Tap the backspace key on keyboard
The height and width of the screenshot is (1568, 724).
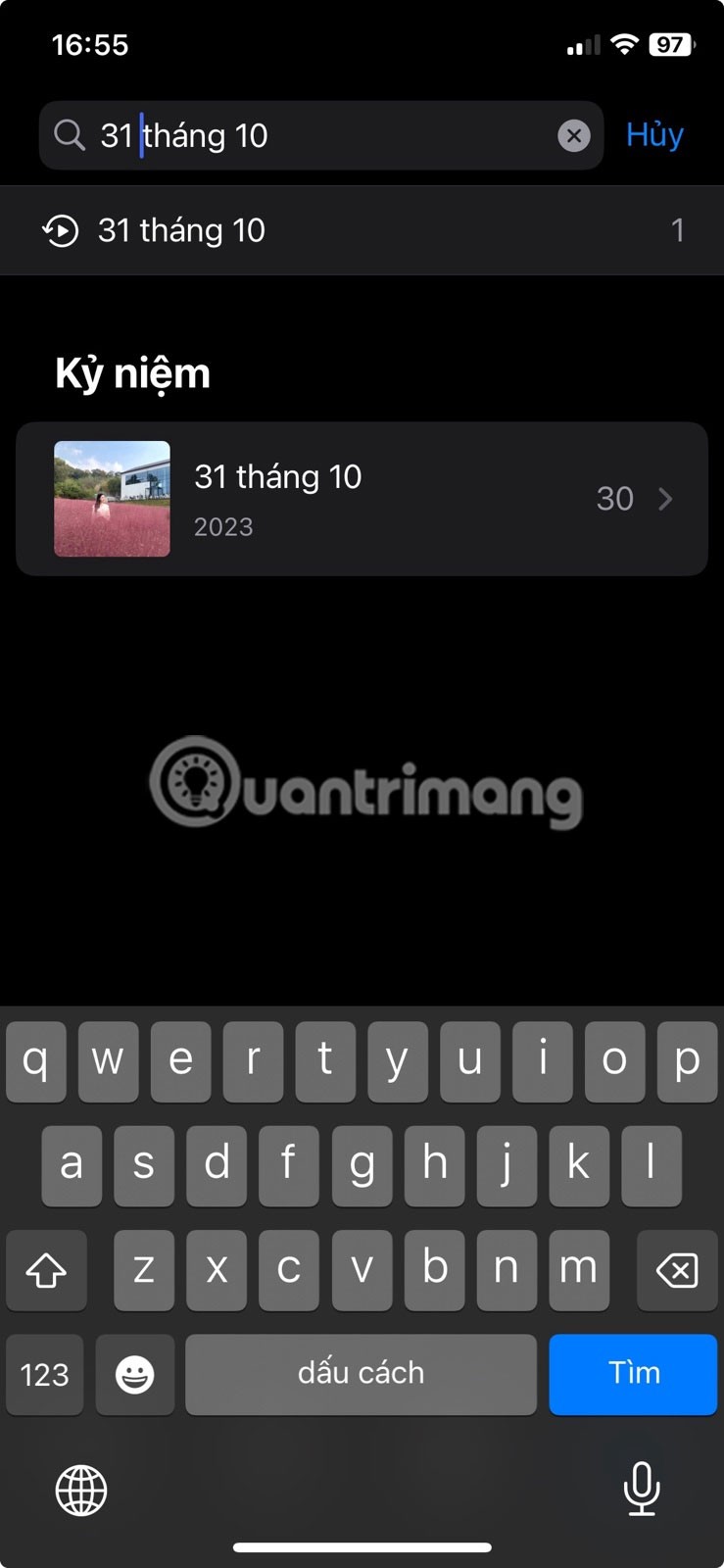677,1270
